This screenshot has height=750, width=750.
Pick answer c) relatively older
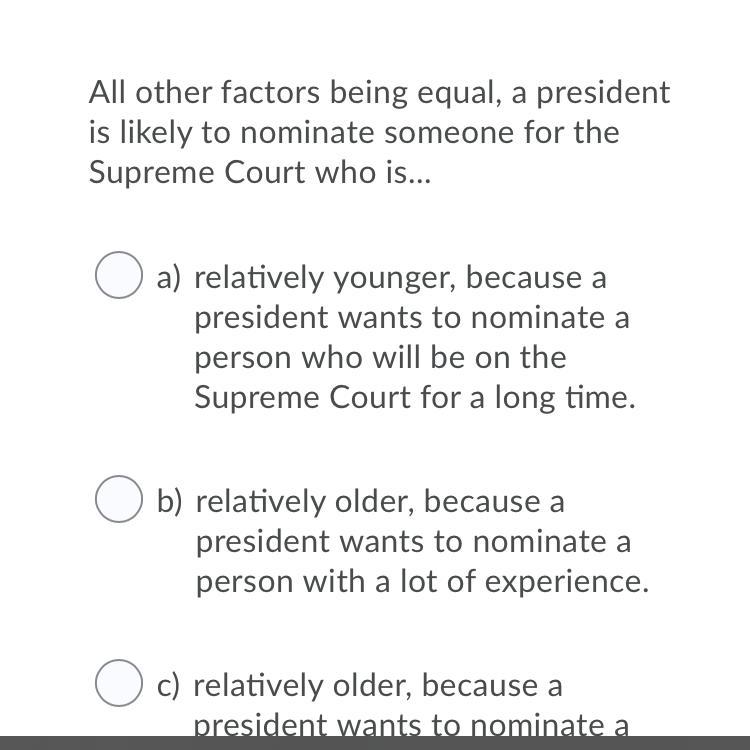point(118,684)
